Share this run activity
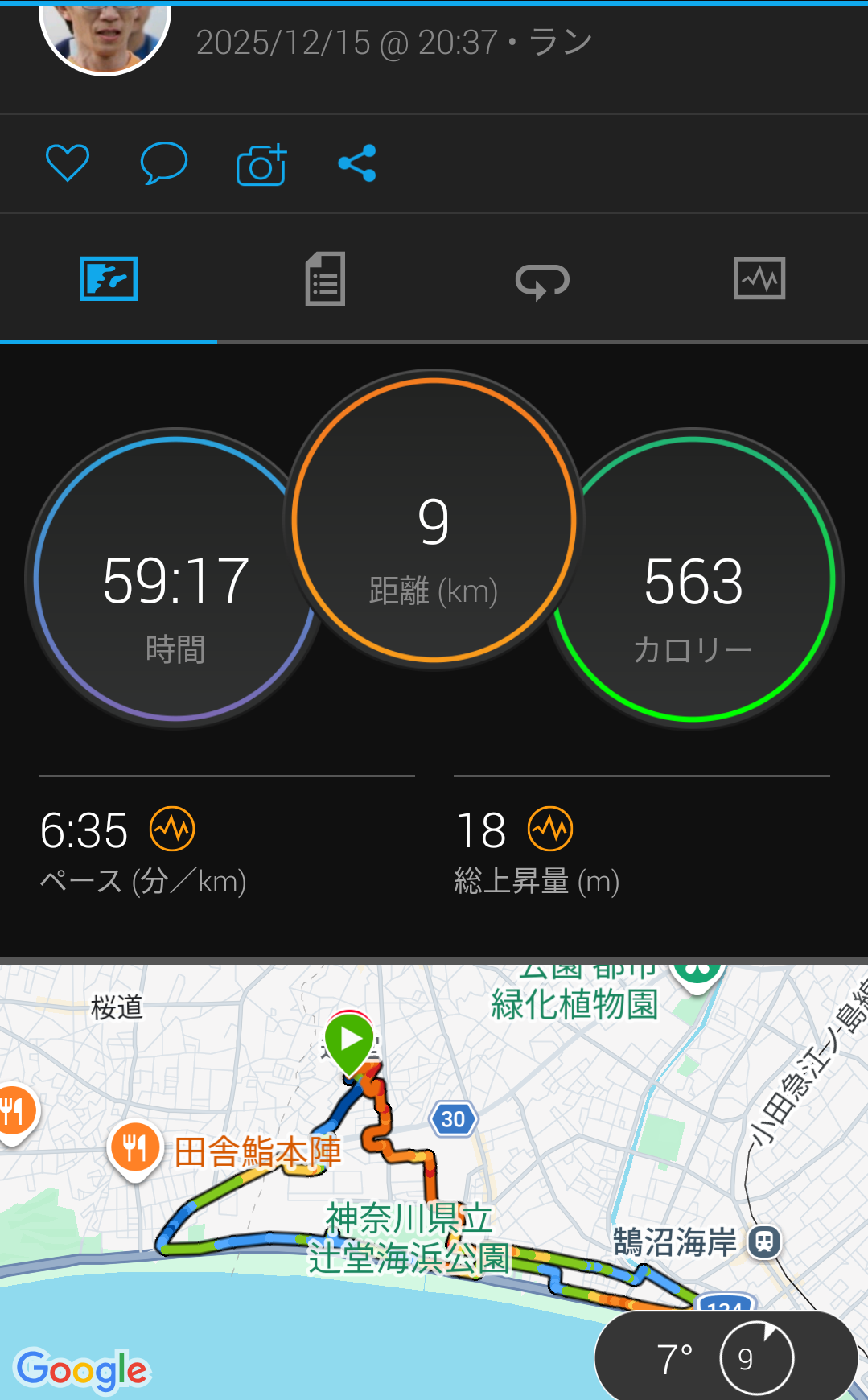 click(x=357, y=163)
